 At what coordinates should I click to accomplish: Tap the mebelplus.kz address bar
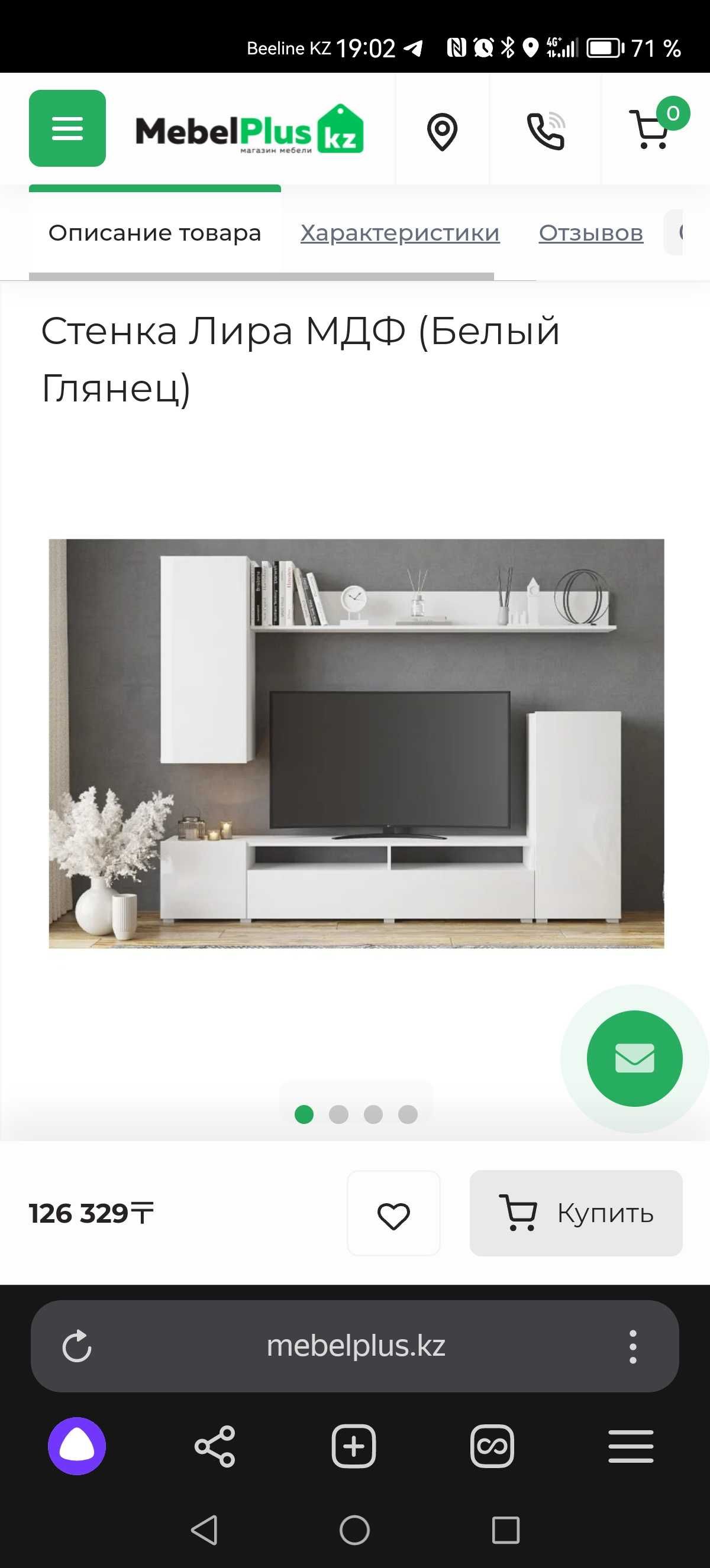coord(356,1346)
